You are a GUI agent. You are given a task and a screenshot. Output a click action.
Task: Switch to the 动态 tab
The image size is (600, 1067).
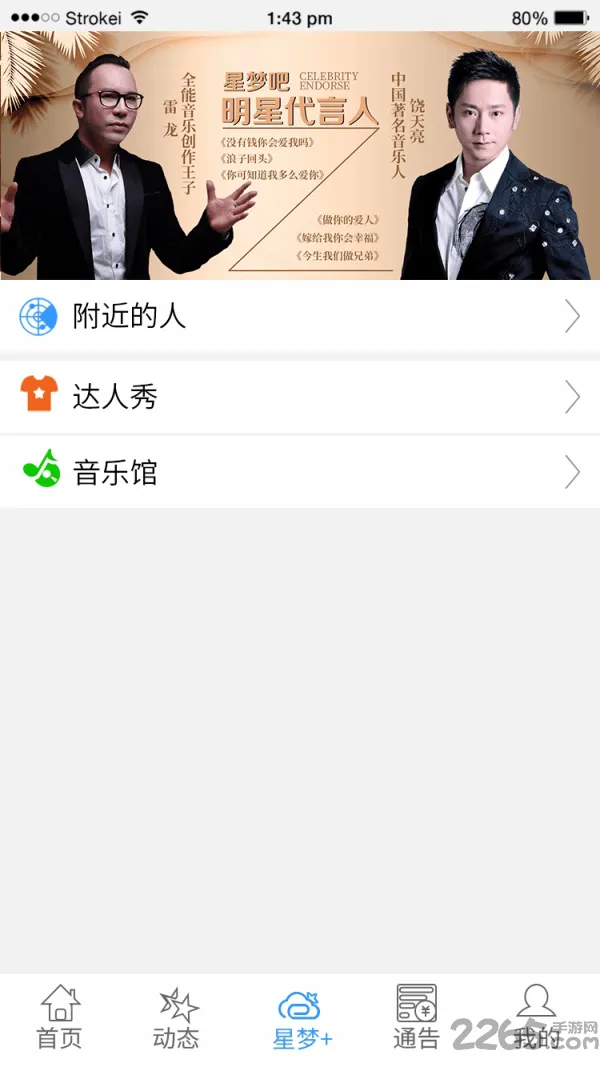[177, 1018]
